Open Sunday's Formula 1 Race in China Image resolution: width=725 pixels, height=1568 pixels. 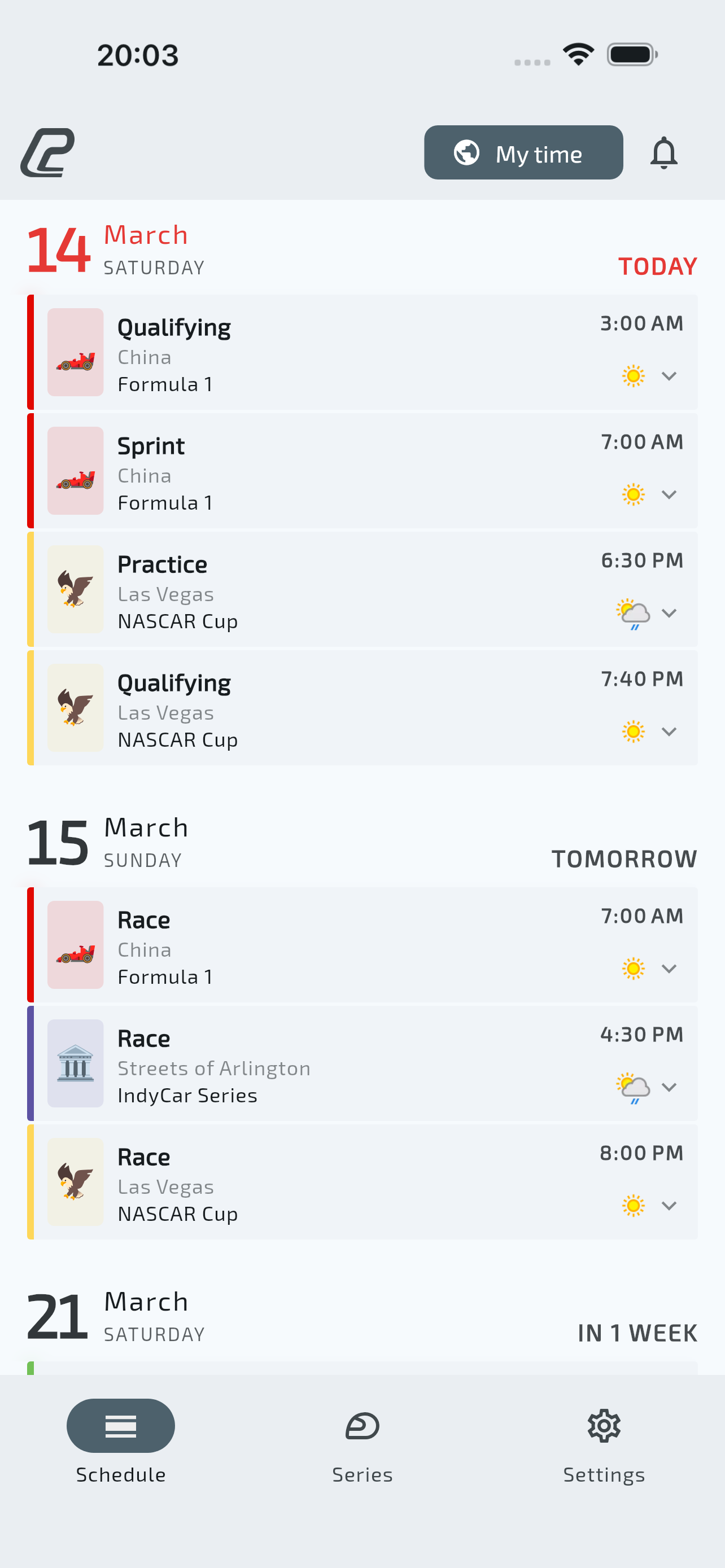365,945
